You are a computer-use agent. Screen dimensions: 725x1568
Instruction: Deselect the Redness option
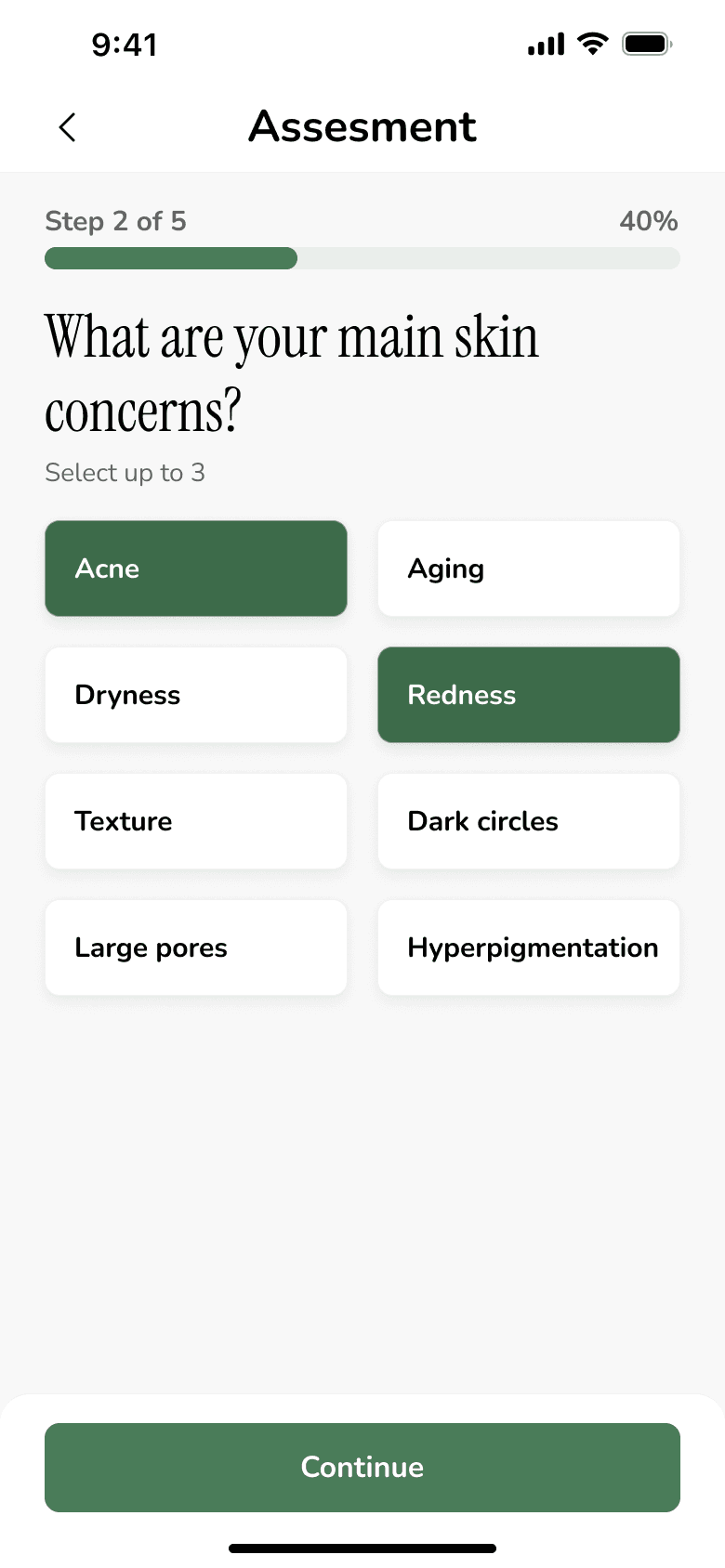coord(528,695)
